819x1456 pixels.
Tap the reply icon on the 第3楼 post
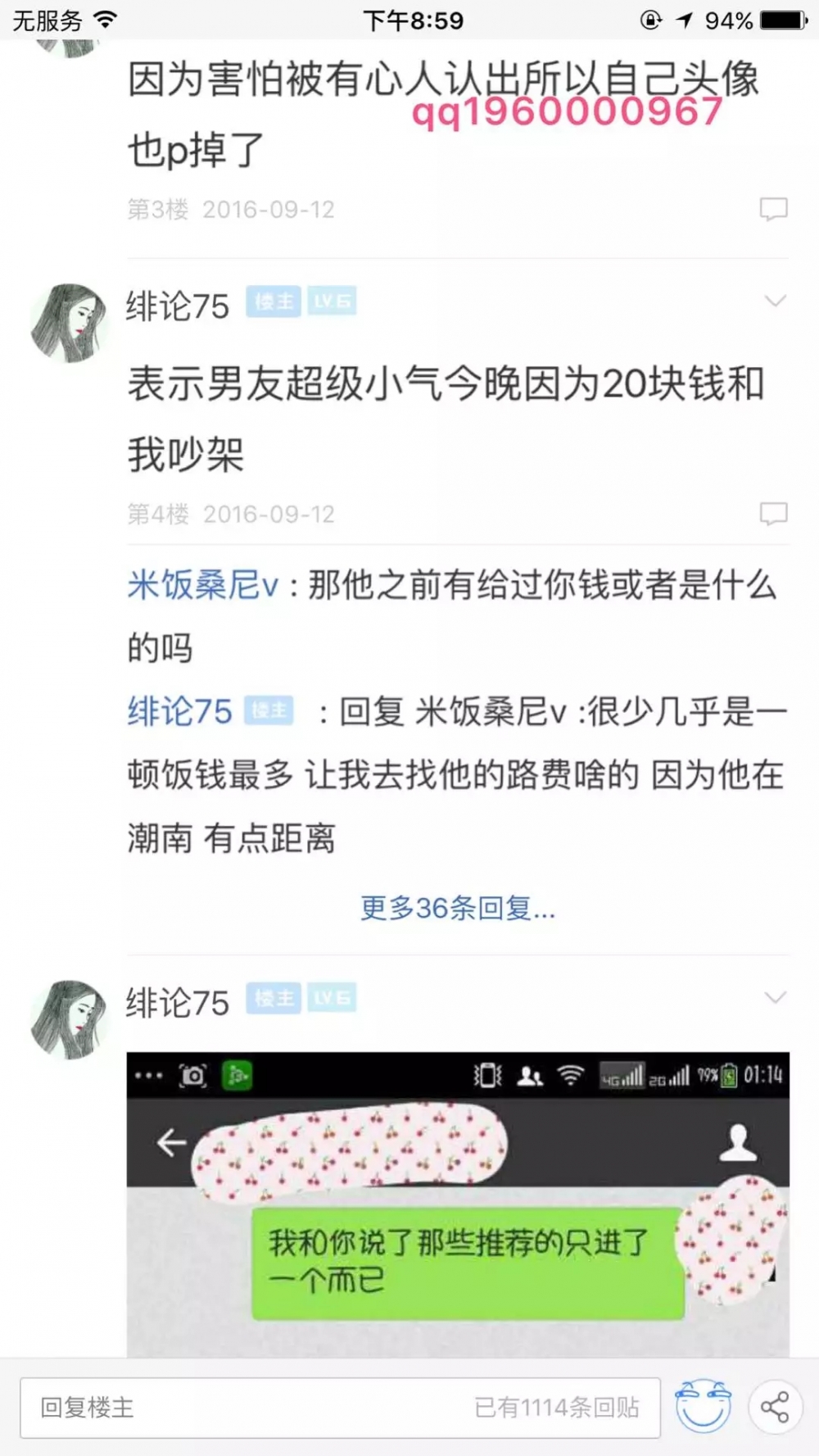coord(773,209)
